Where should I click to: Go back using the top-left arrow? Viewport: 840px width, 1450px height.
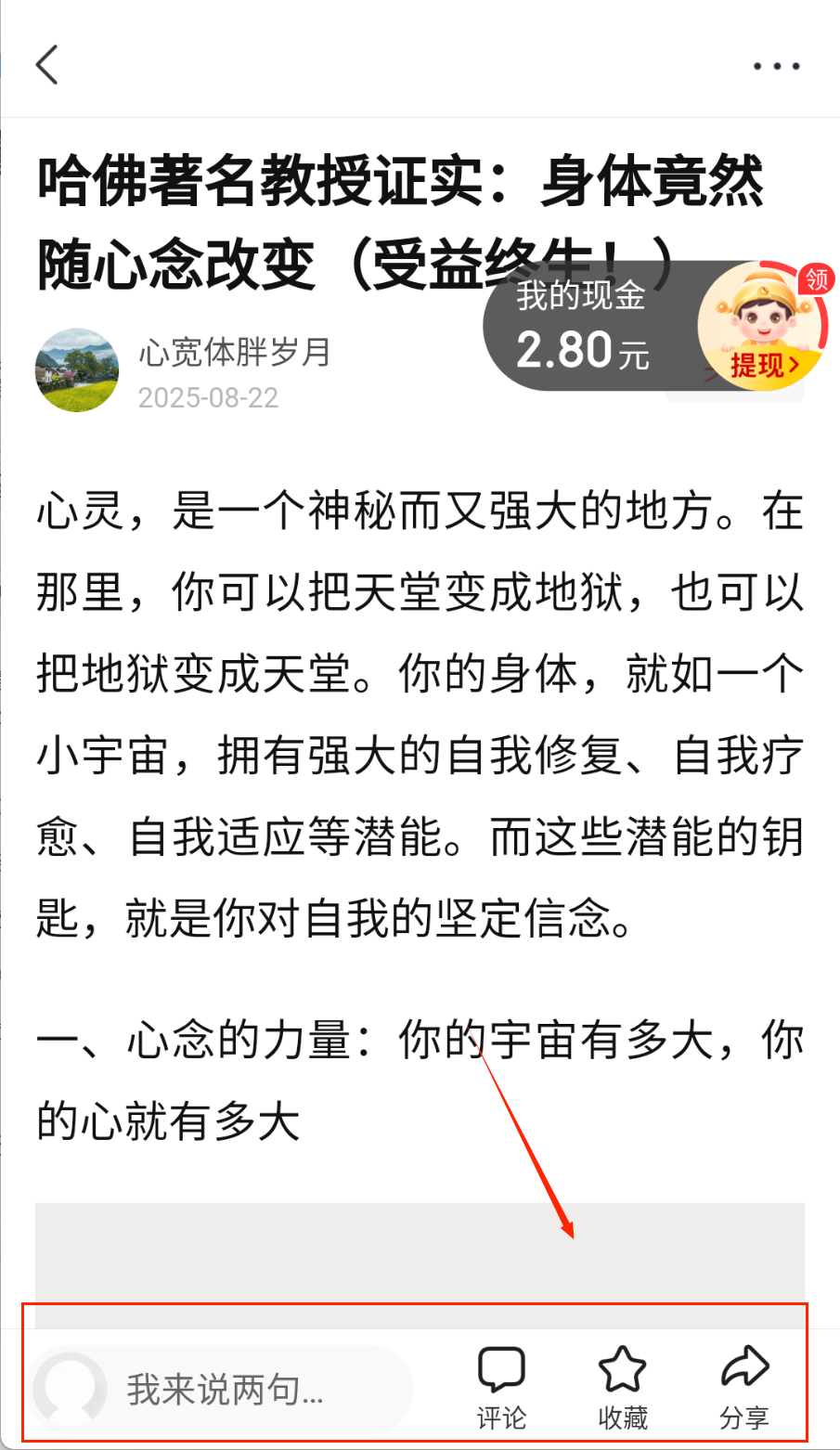(x=47, y=65)
